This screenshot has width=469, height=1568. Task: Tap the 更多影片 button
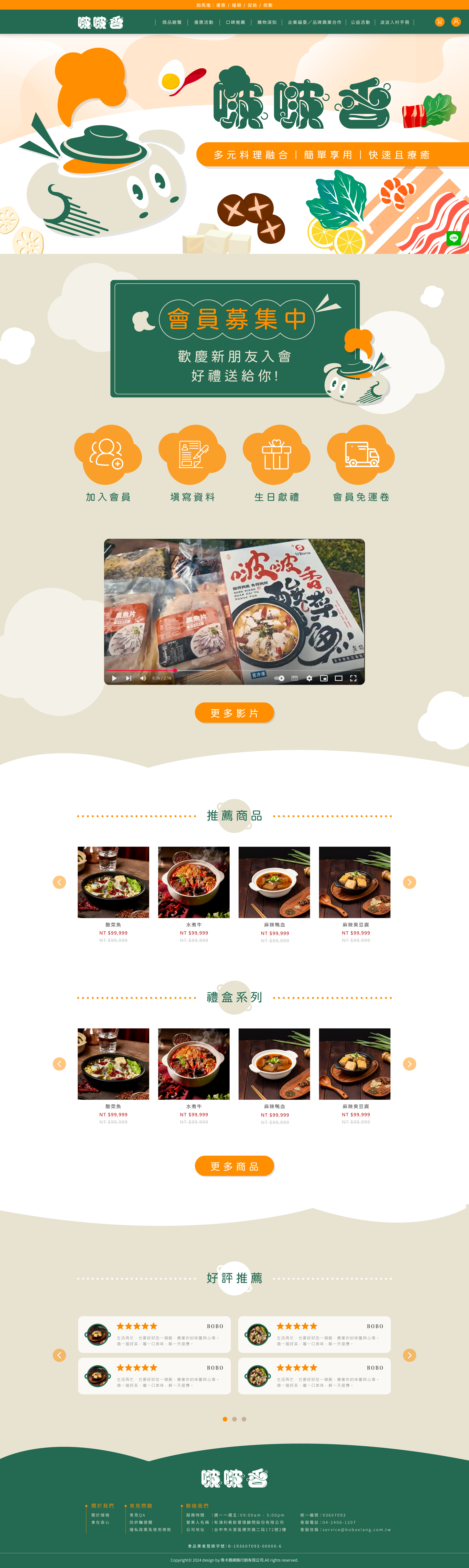pos(234,713)
